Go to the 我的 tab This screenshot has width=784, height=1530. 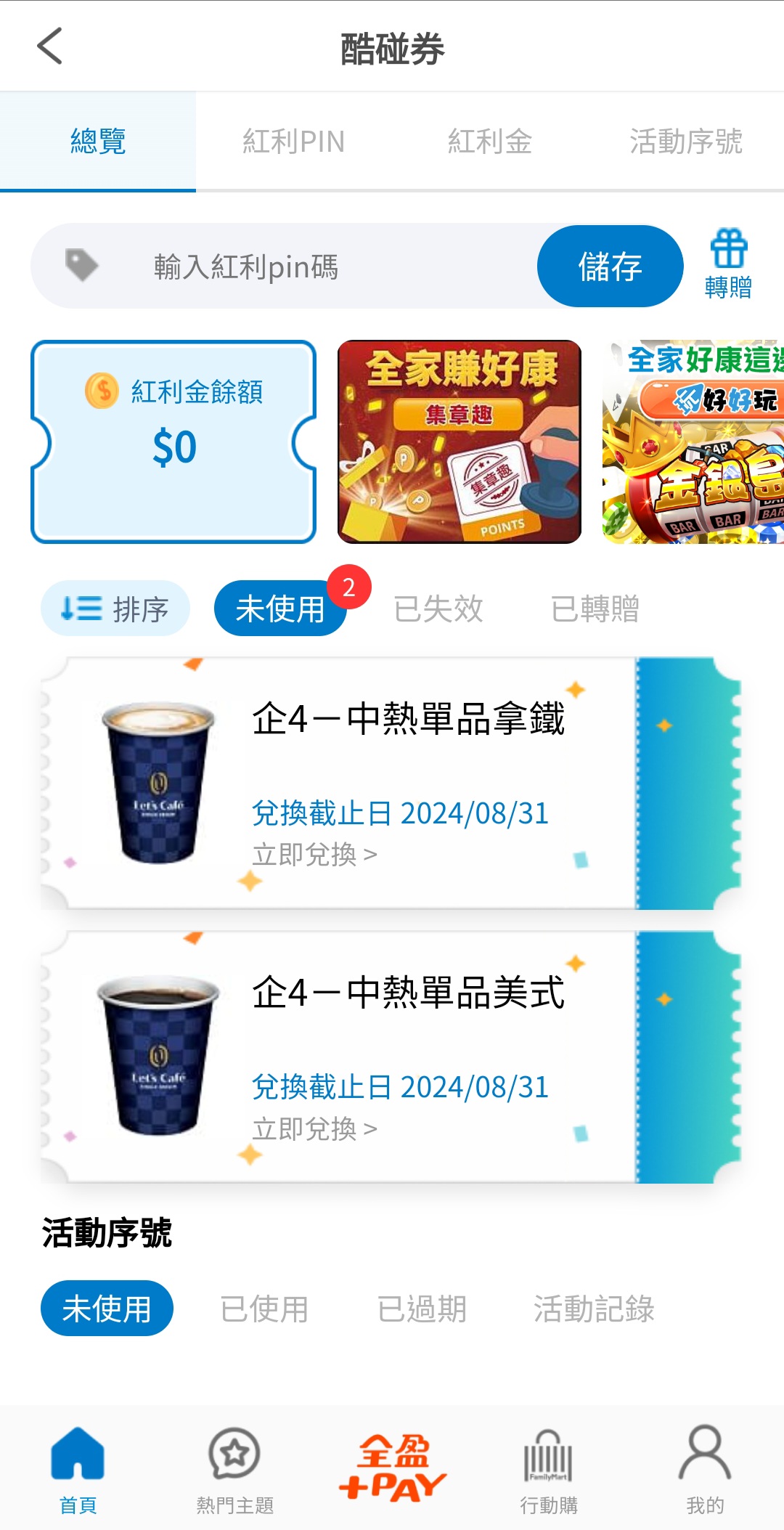pos(705,1468)
